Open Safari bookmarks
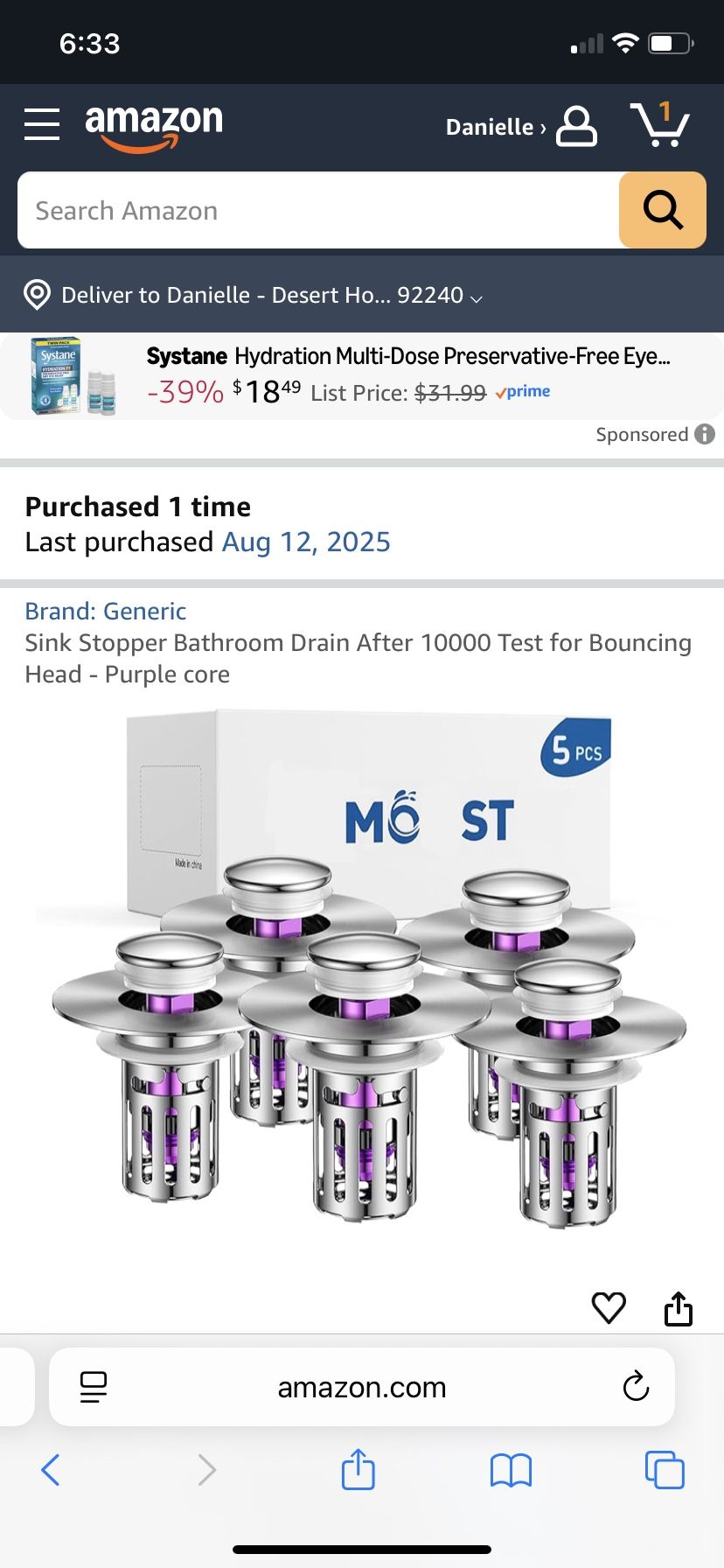Viewport: 724px width, 1568px height. click(511, 1470)
